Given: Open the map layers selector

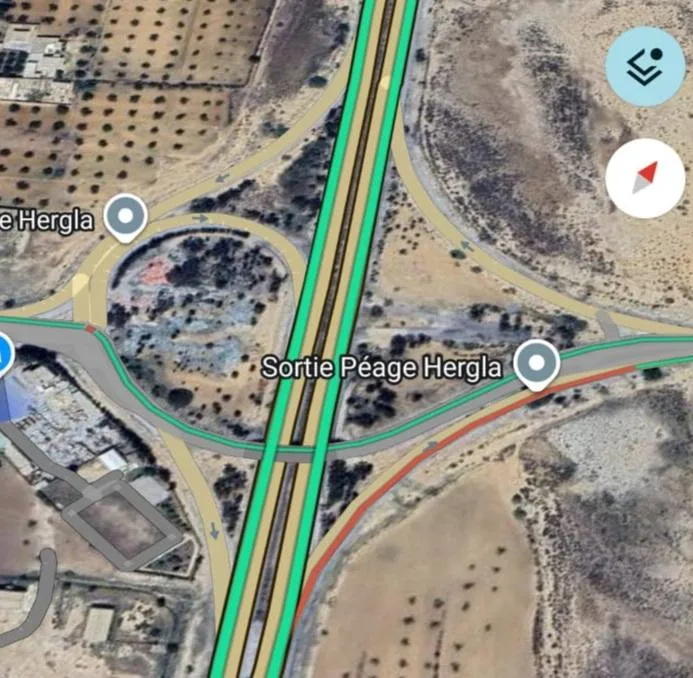Looking at the screenshot, I should [x=645, y=66].
